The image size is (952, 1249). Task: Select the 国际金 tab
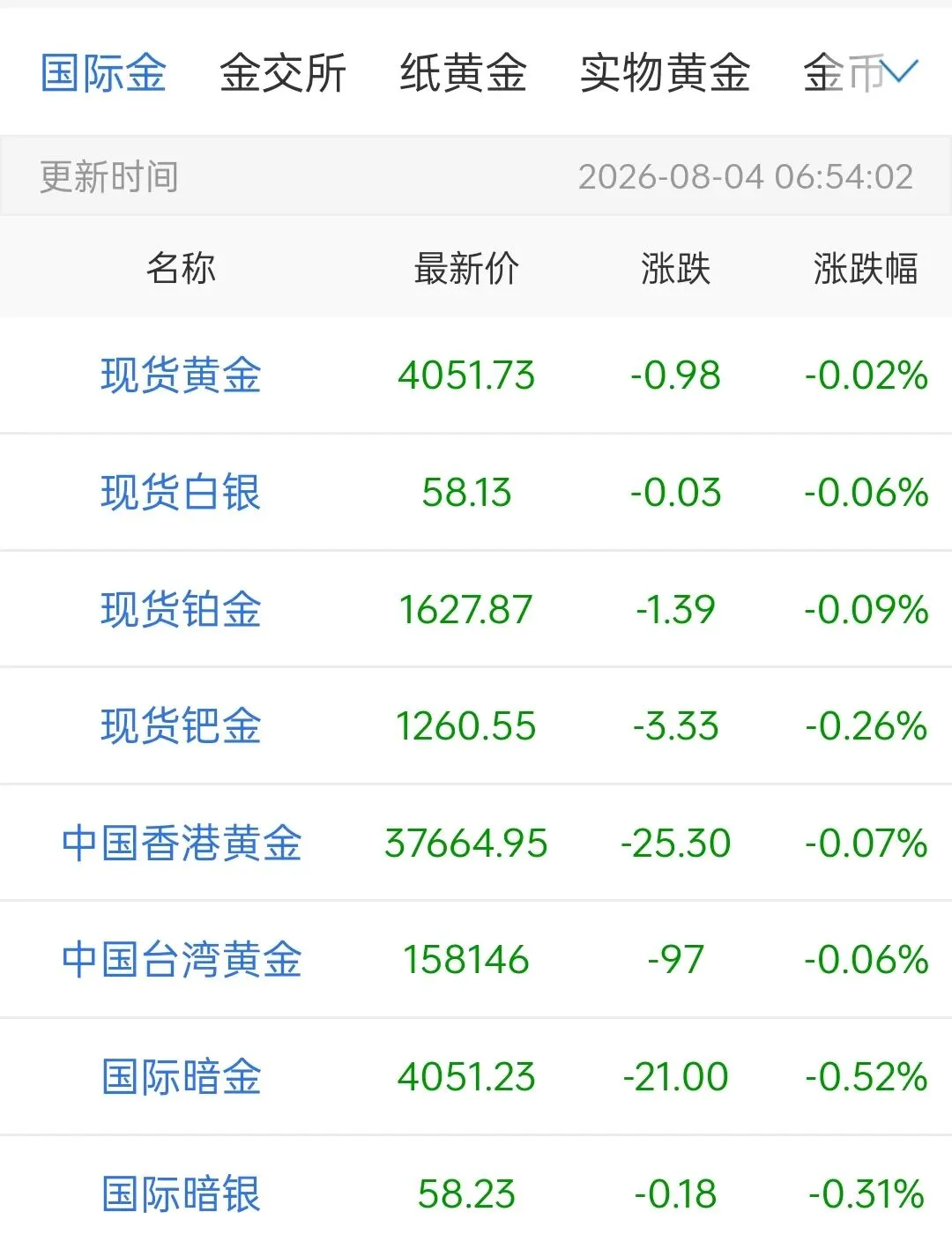click(103, 73)
